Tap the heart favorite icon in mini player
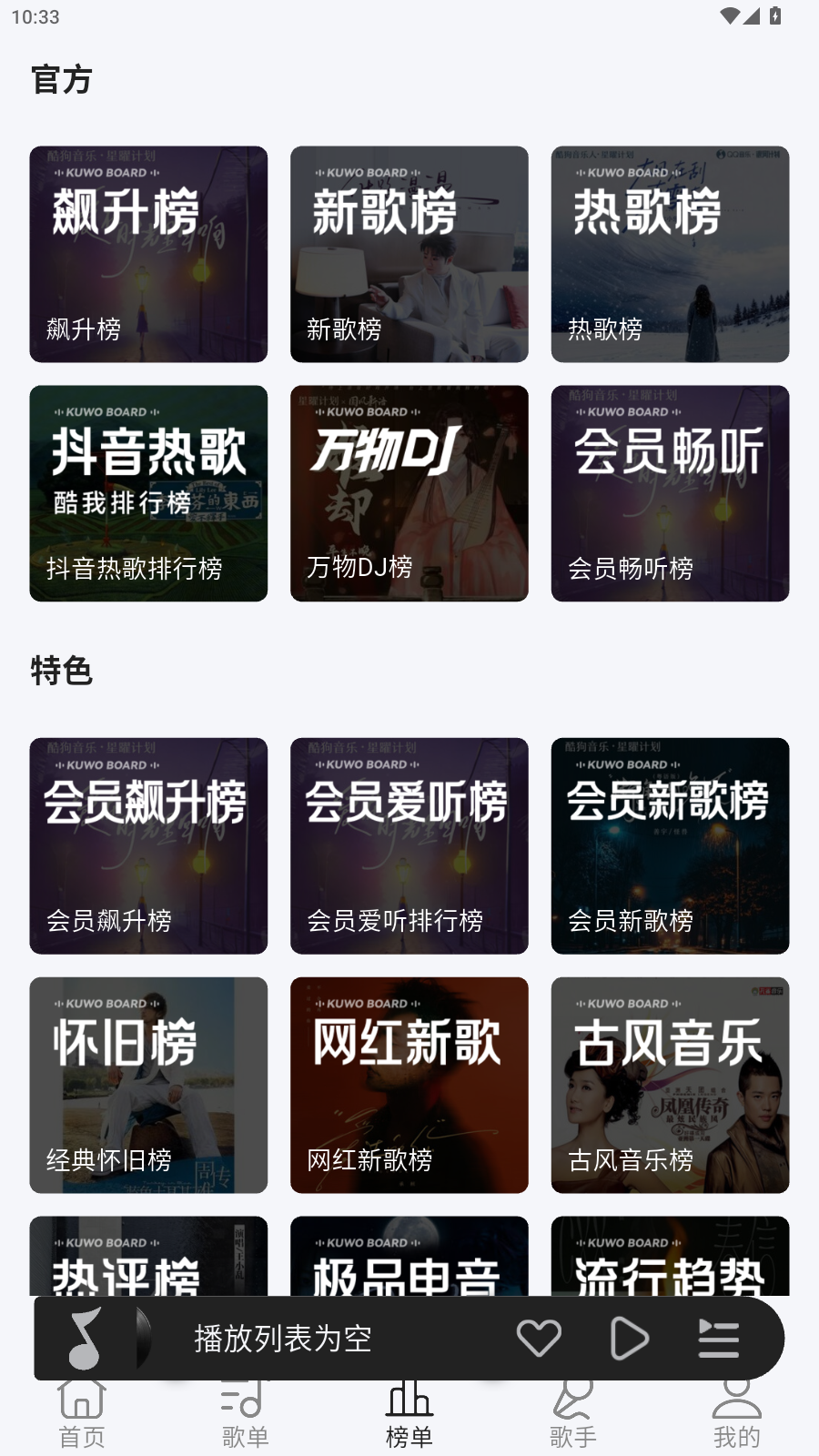Image resolution: width=819 pixels, height=1456 pixels. click(539, 1338)
